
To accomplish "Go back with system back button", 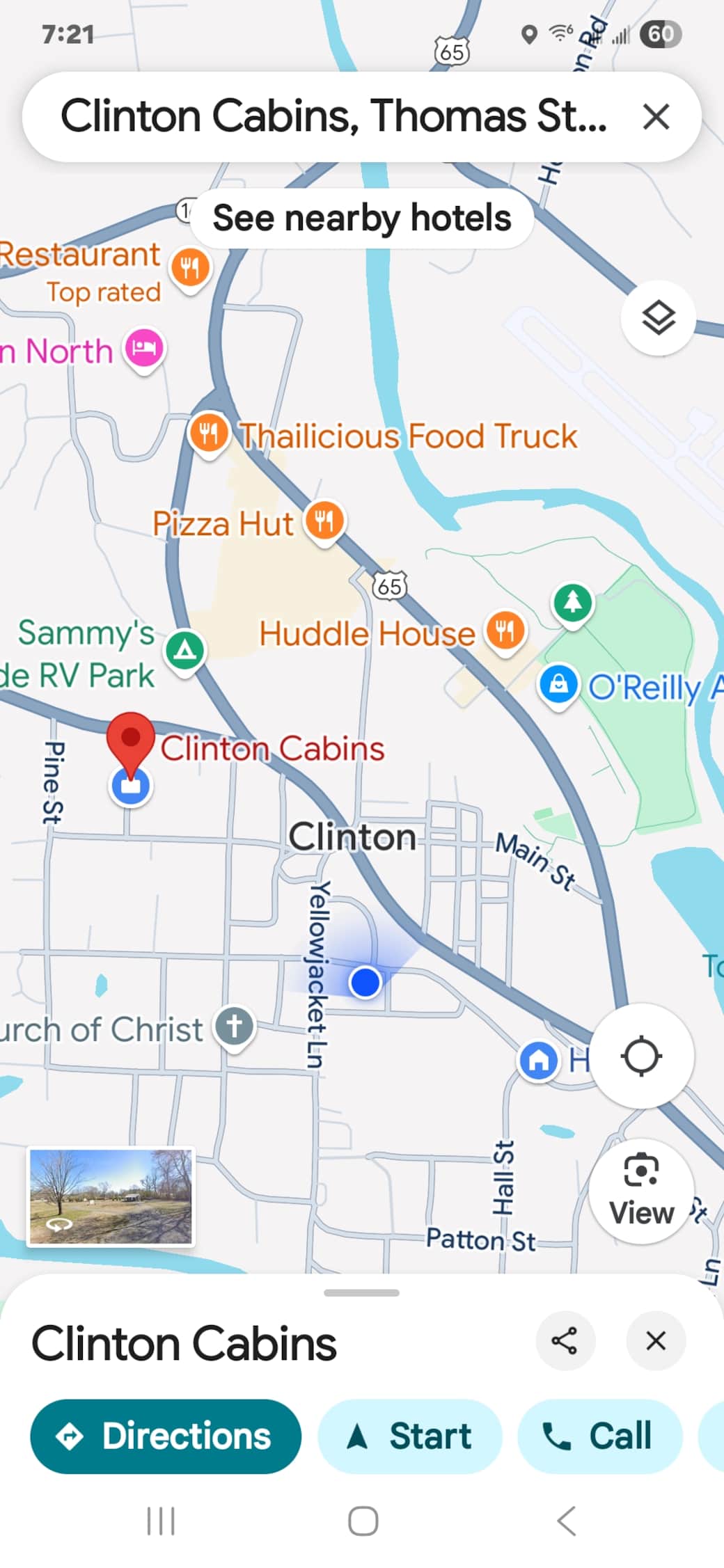I will coord(567,1521).
